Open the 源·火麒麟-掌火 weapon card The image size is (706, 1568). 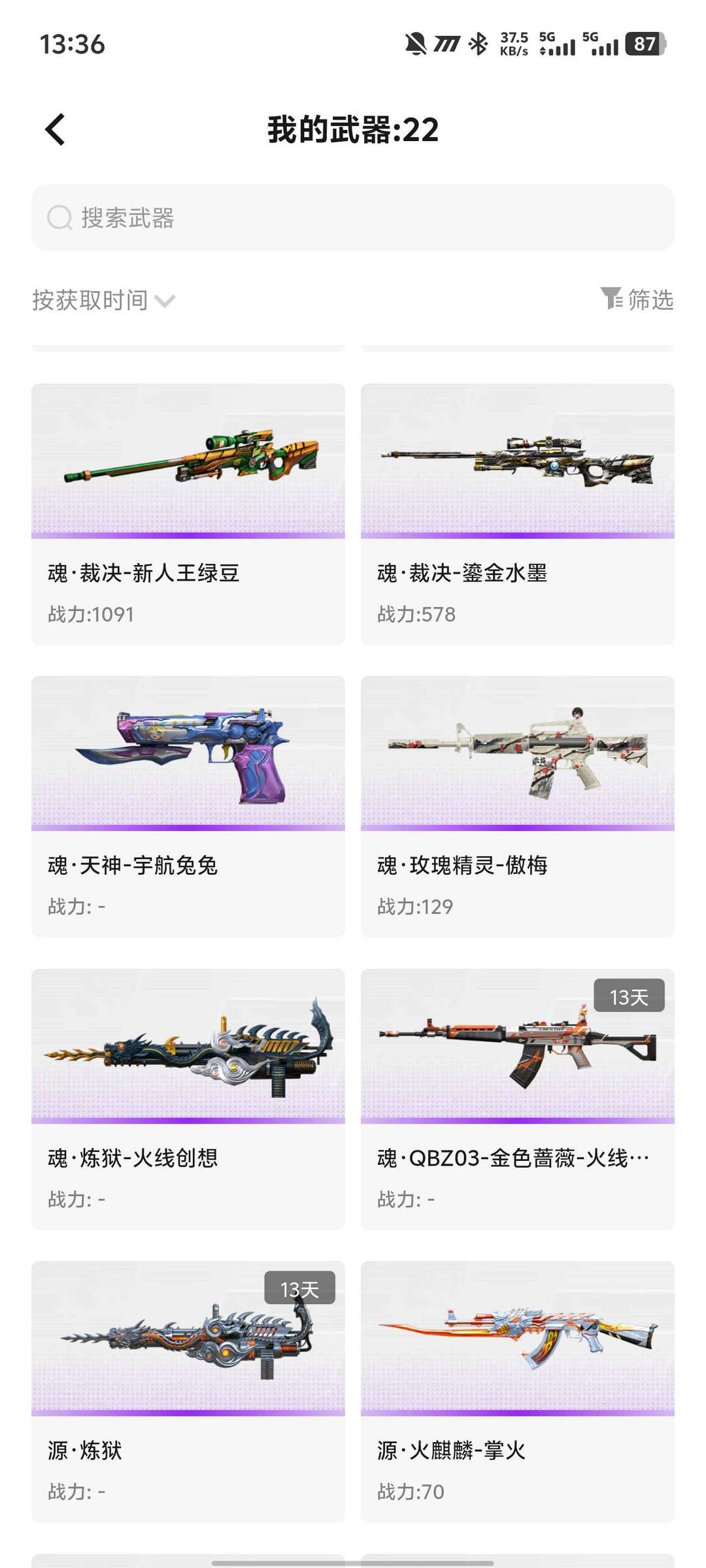point(518,1392)
